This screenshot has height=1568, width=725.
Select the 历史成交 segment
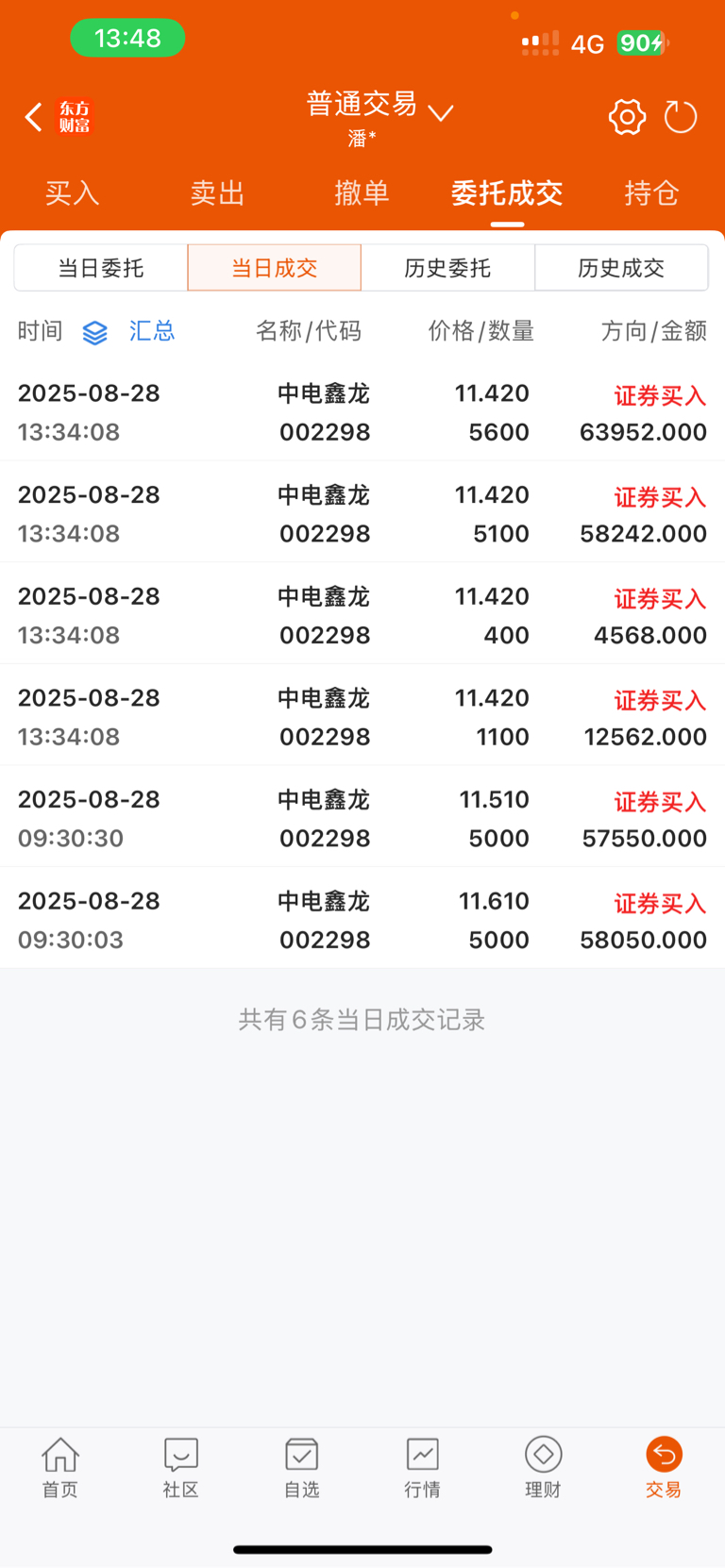[x=621, y=268]
